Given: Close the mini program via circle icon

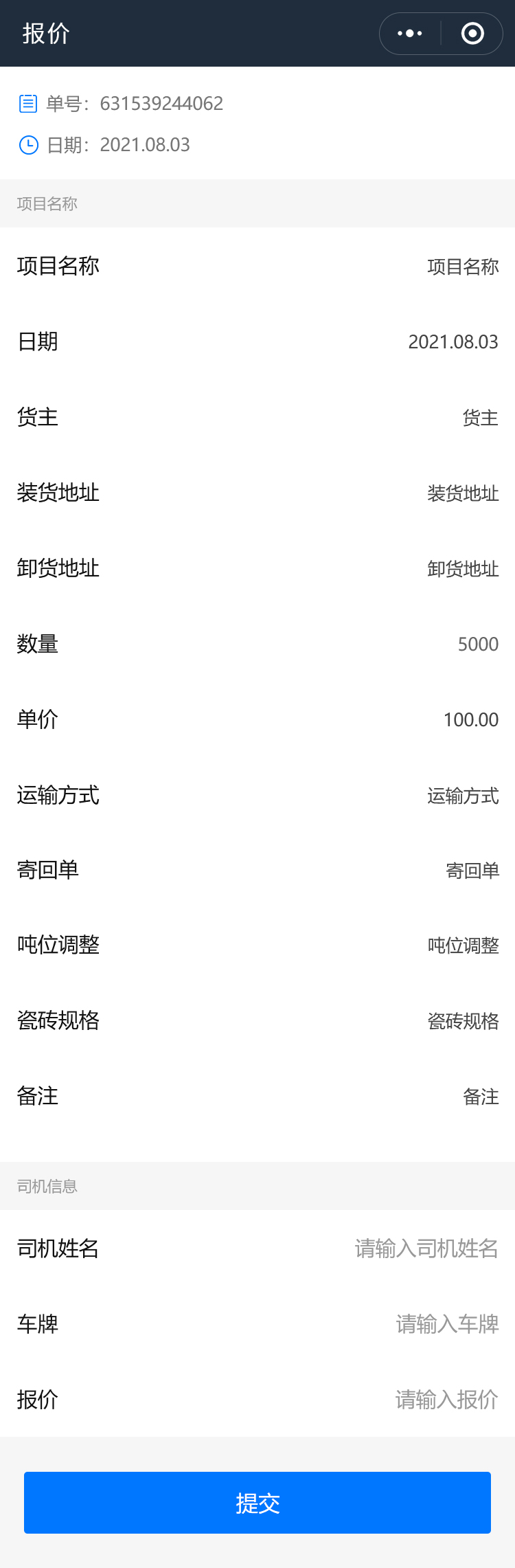Looking at the screenshot, I should coord(472,34).
